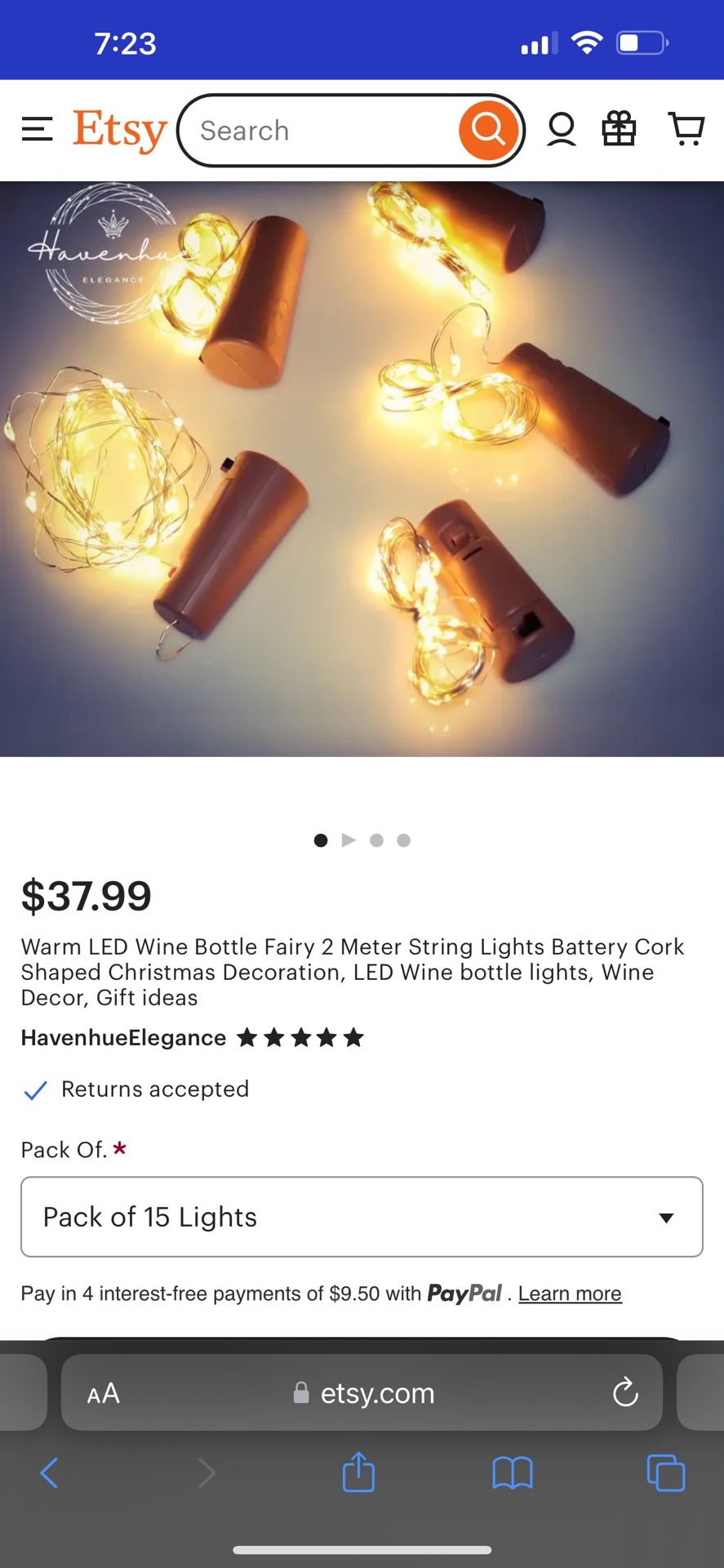The image size is (724, 1568).
Task: Open the AA text size options
Action: click(x=104, y=1393)
